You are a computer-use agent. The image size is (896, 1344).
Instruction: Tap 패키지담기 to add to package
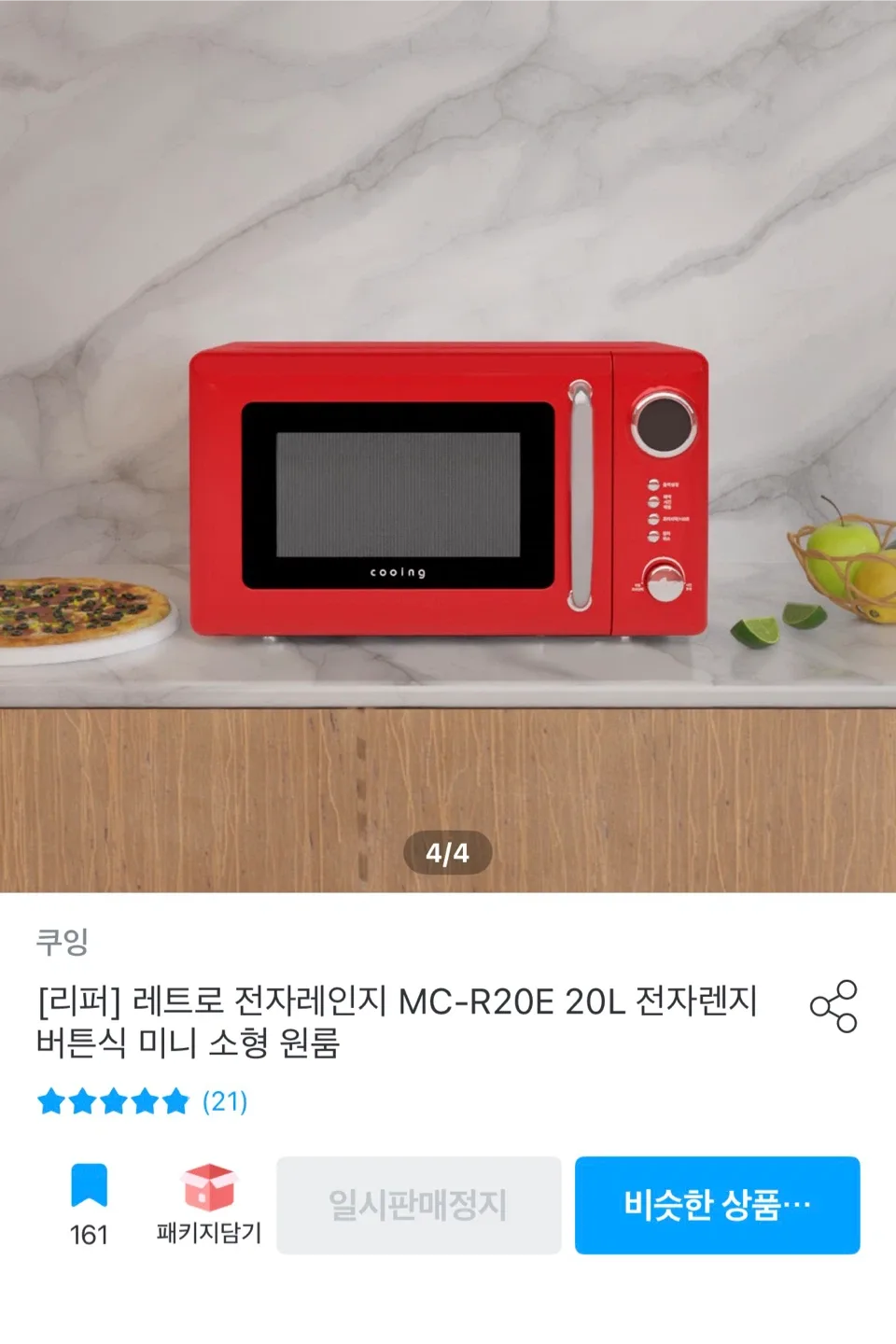[209, 1204]
